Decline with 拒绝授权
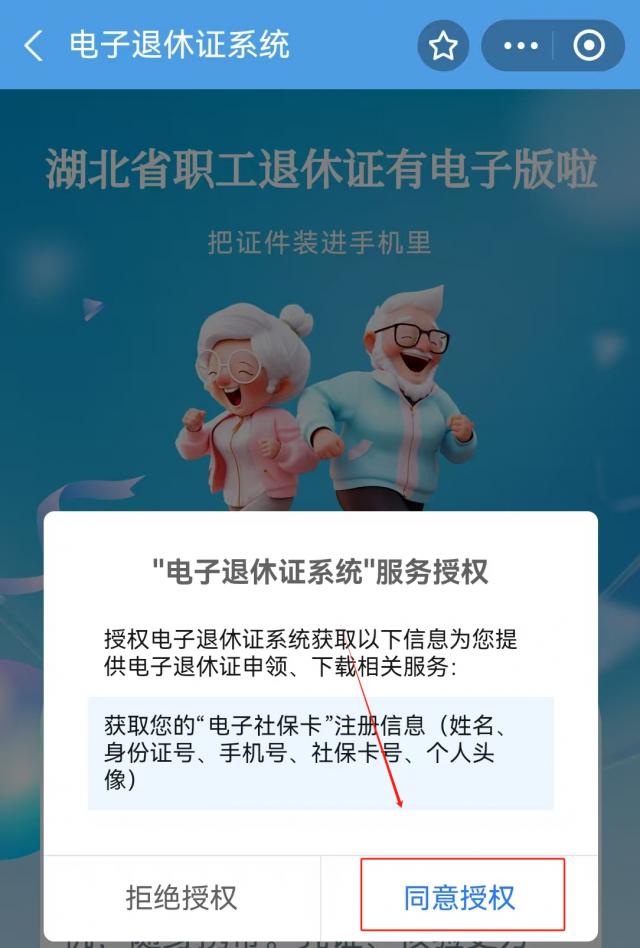 [182, 896]
